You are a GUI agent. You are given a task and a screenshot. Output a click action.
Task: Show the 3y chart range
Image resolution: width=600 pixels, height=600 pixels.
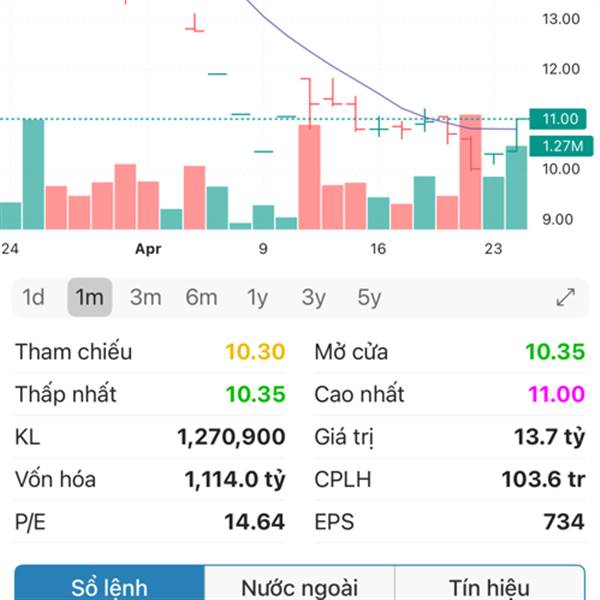313,297
